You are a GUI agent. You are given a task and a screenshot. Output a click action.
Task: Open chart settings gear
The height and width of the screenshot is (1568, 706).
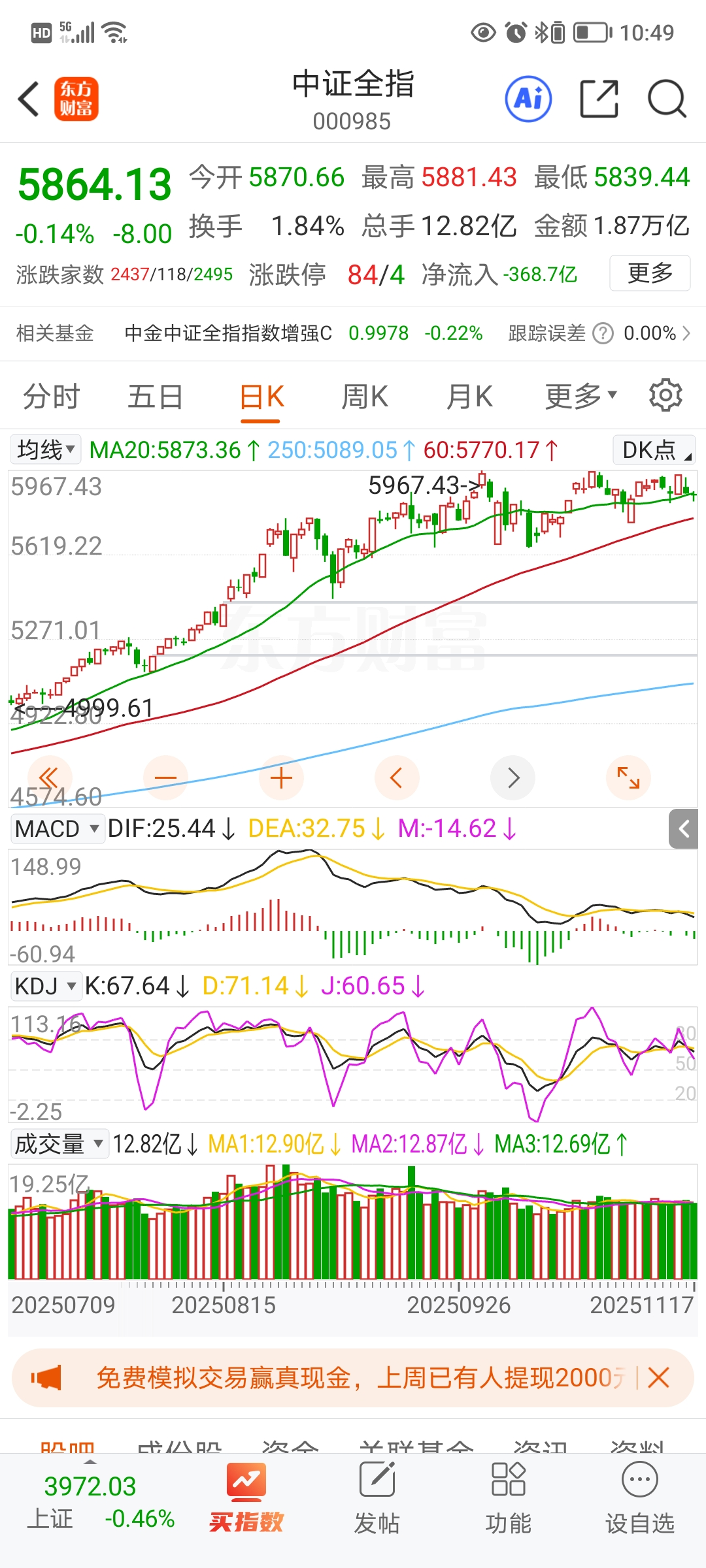pos(665,395)
